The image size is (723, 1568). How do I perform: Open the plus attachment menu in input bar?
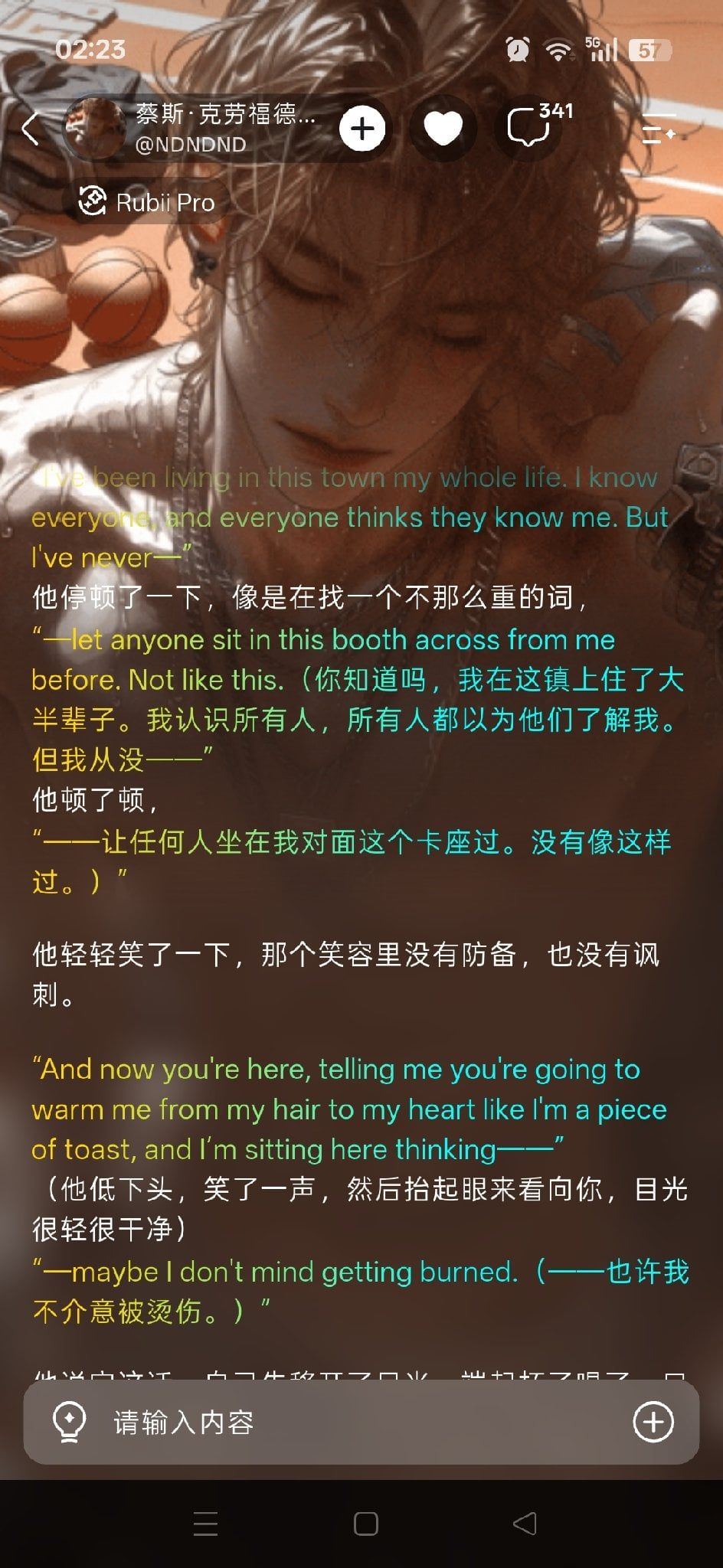(x=653, y=1423)
